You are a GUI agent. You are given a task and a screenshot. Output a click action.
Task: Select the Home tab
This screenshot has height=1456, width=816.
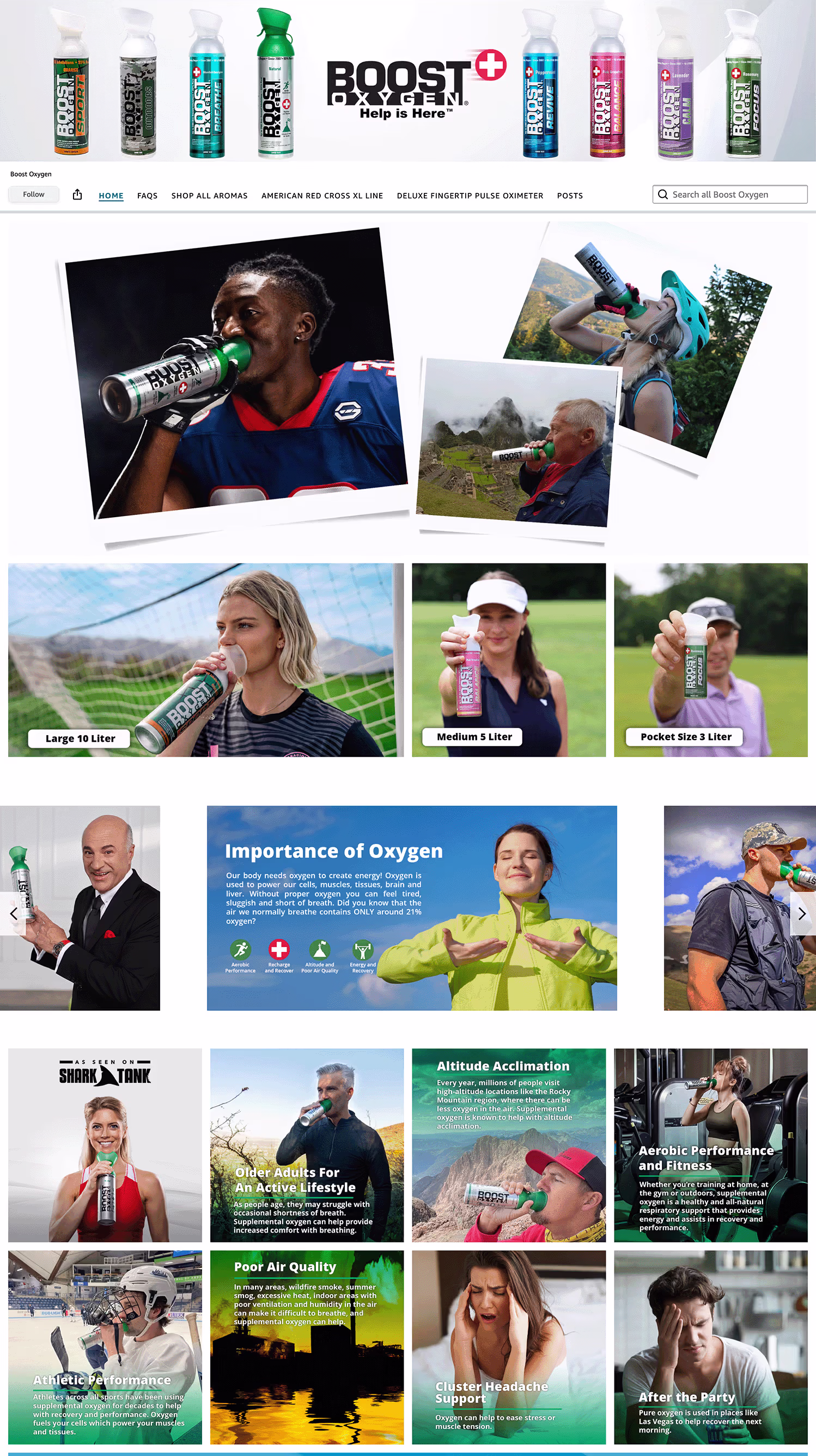click(111, 196)
